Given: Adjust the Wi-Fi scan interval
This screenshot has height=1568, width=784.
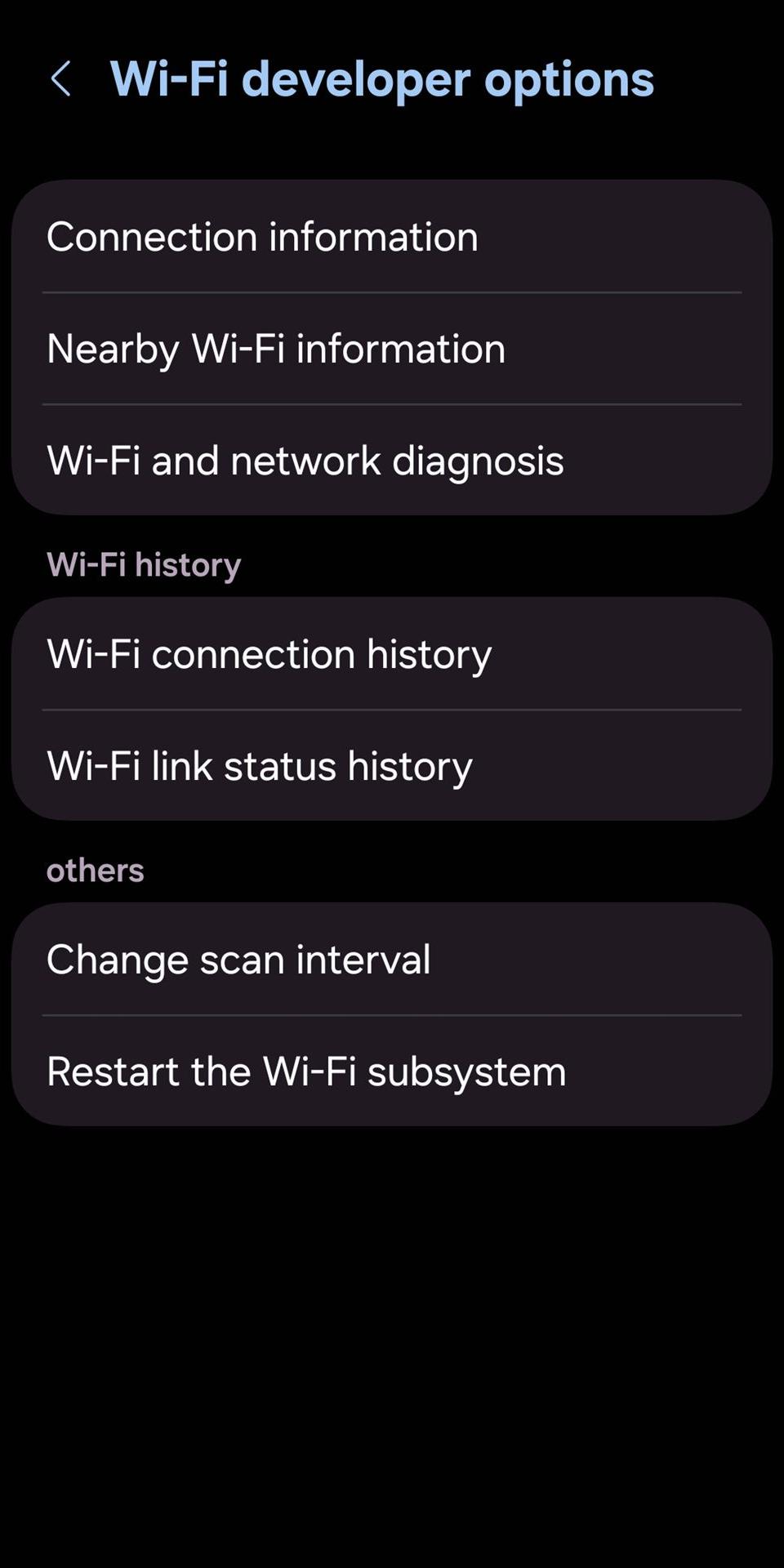Looking at the screenshot, I should (239, 959).
